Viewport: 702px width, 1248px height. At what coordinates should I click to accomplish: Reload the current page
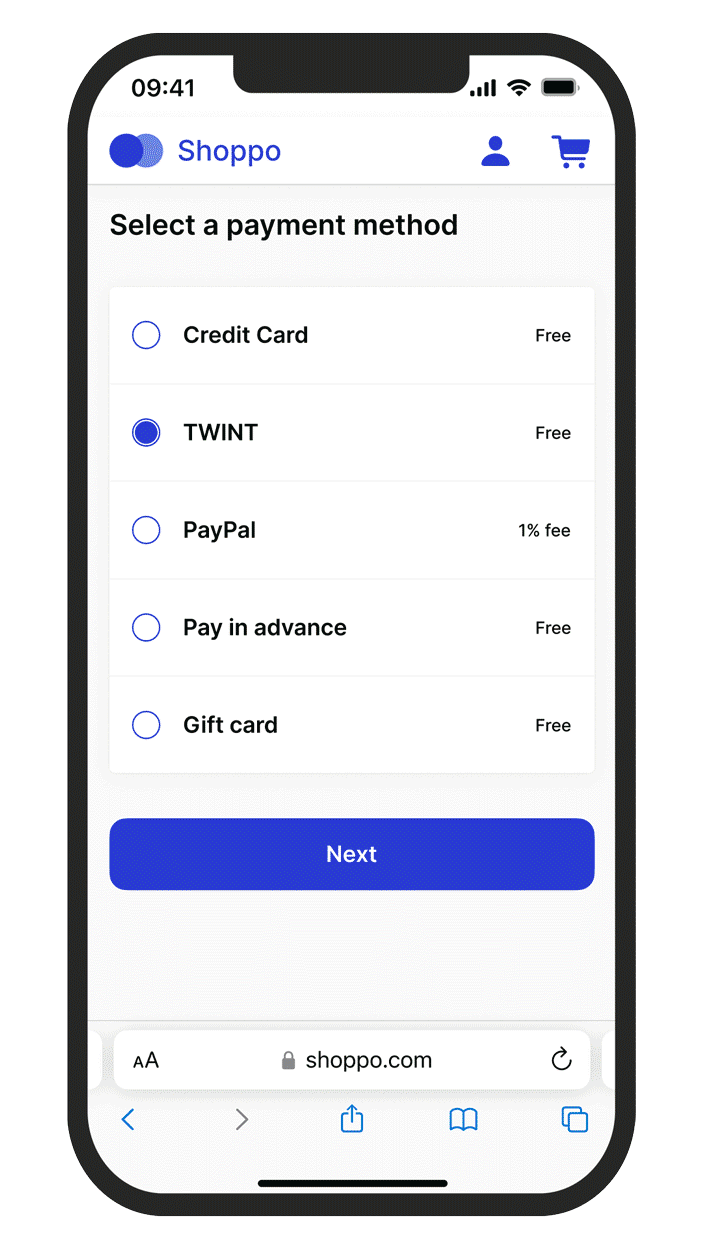[x=561, y=1060]
